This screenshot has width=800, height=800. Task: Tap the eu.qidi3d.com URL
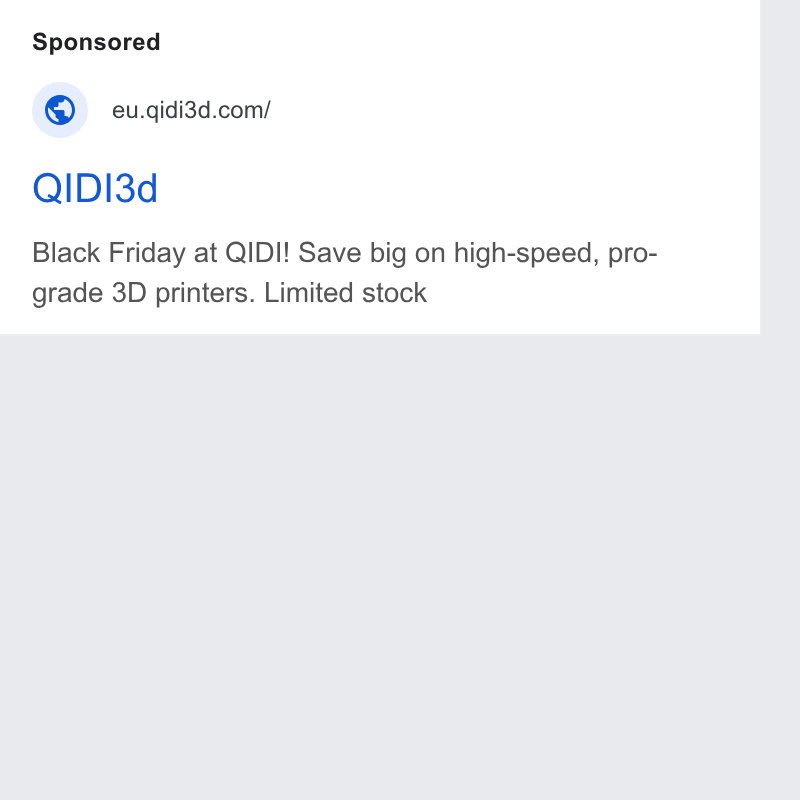click(191, 110)
